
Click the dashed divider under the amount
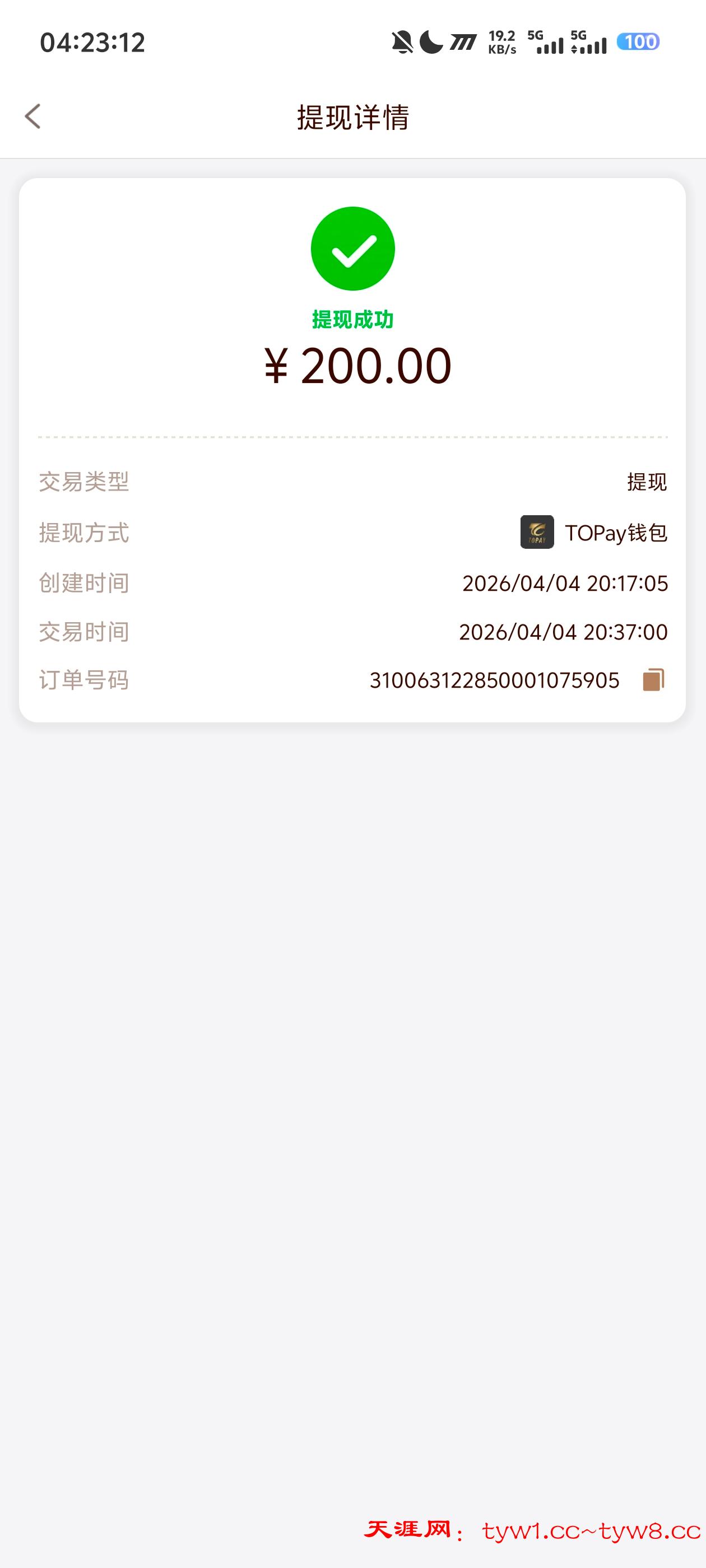coord(352,436)
